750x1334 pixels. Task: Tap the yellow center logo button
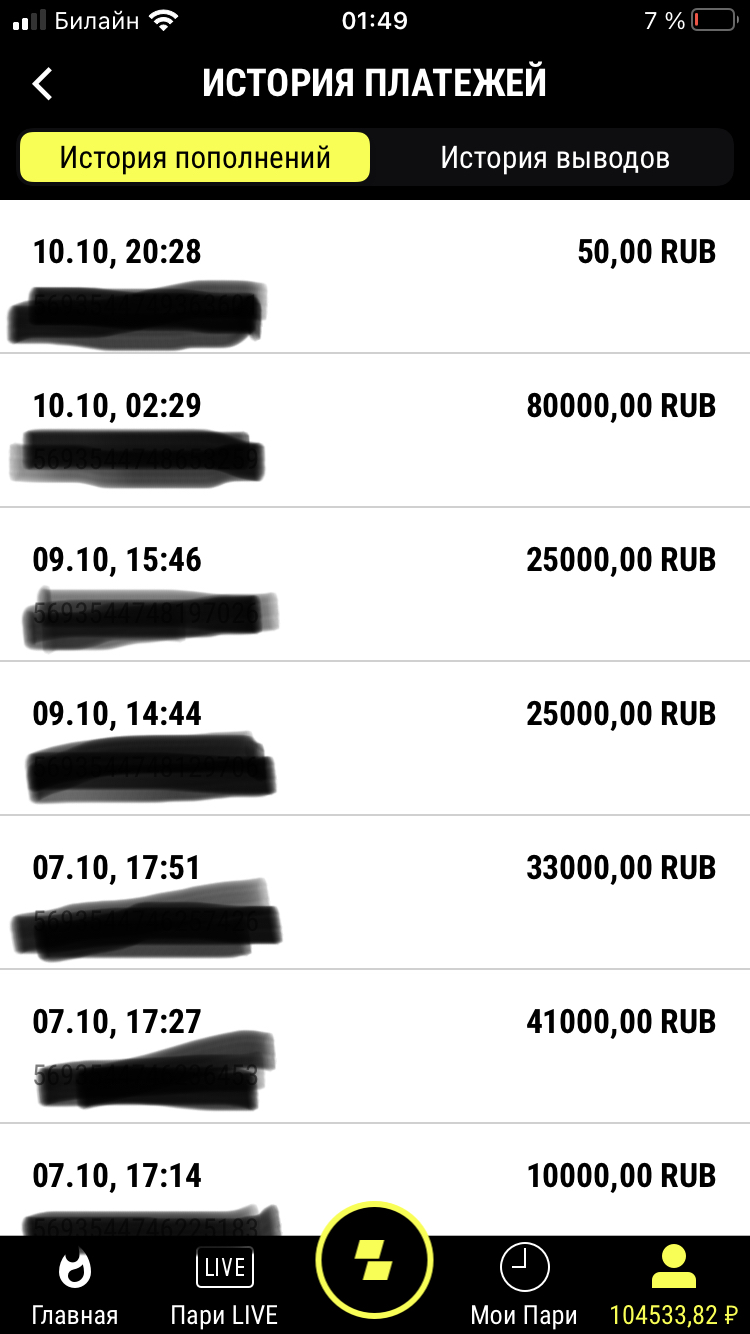tap(375, 1263)
